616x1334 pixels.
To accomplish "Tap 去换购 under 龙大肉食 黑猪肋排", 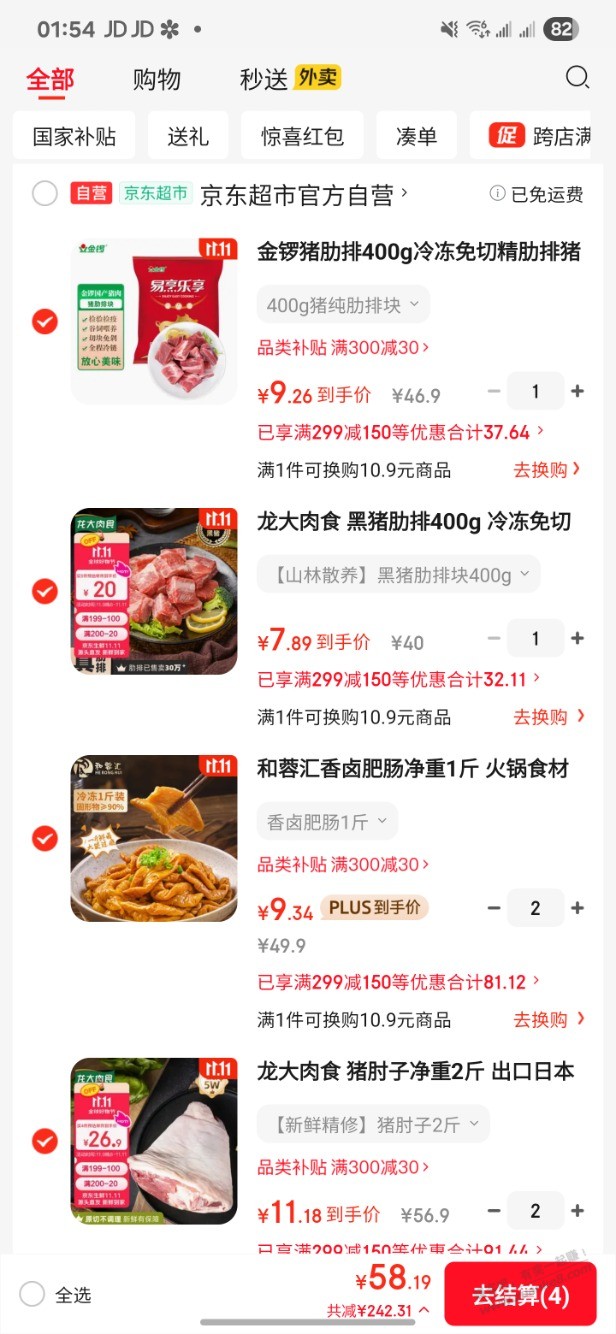I will pyautogui.click(x=549, y=717).
